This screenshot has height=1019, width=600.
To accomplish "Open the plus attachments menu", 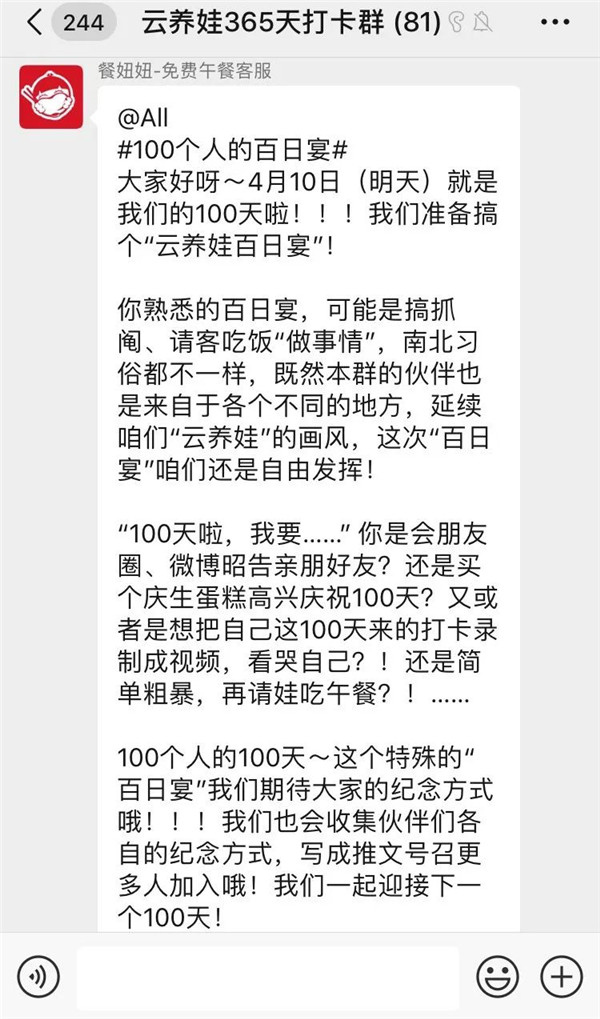I will 561,976.
